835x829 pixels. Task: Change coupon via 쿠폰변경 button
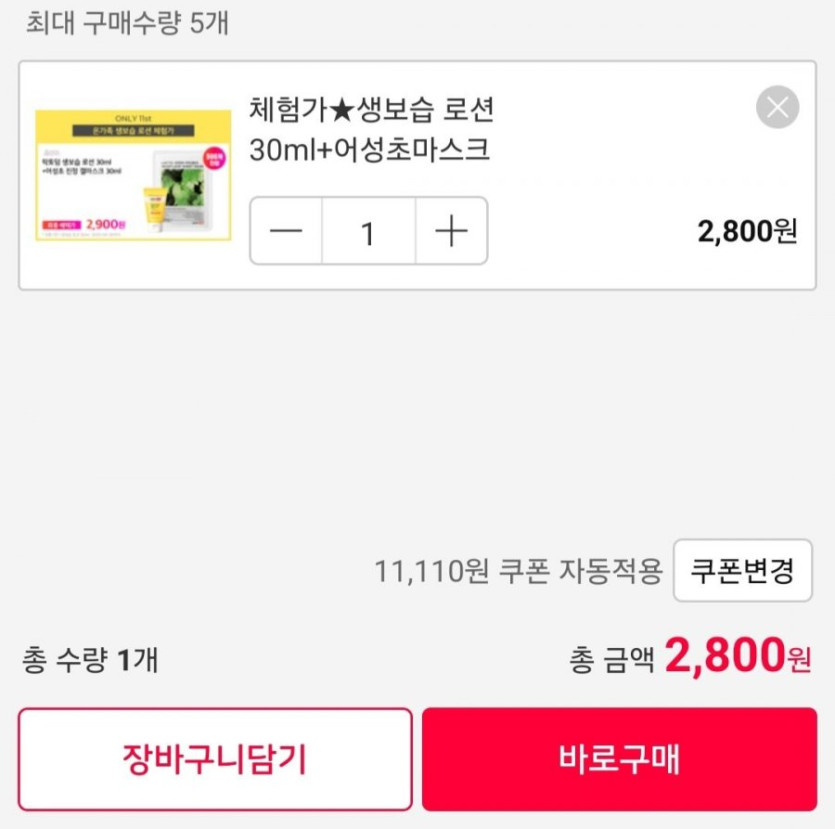coord(742,570)
